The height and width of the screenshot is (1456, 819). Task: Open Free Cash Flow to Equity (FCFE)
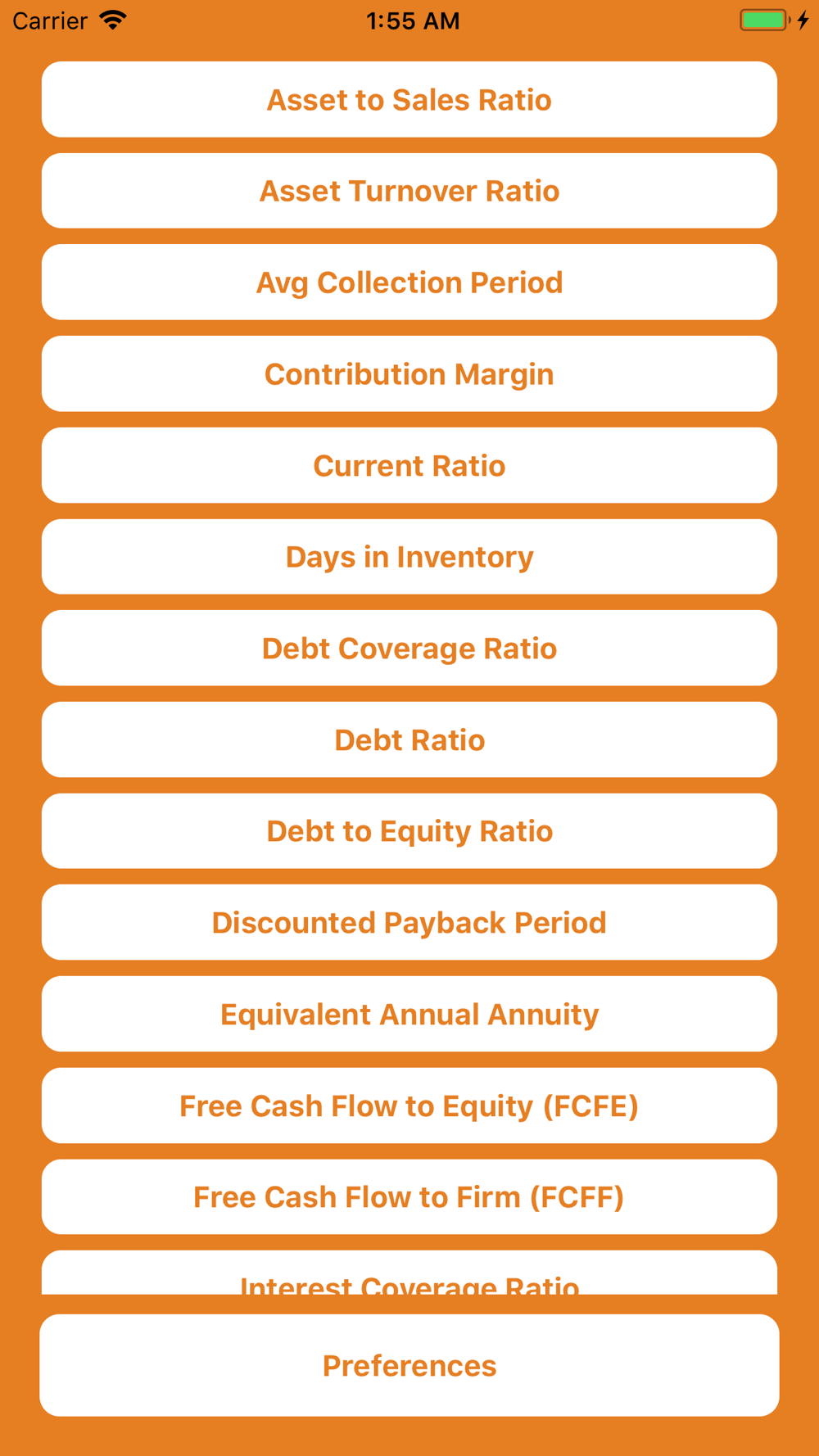409,1106
